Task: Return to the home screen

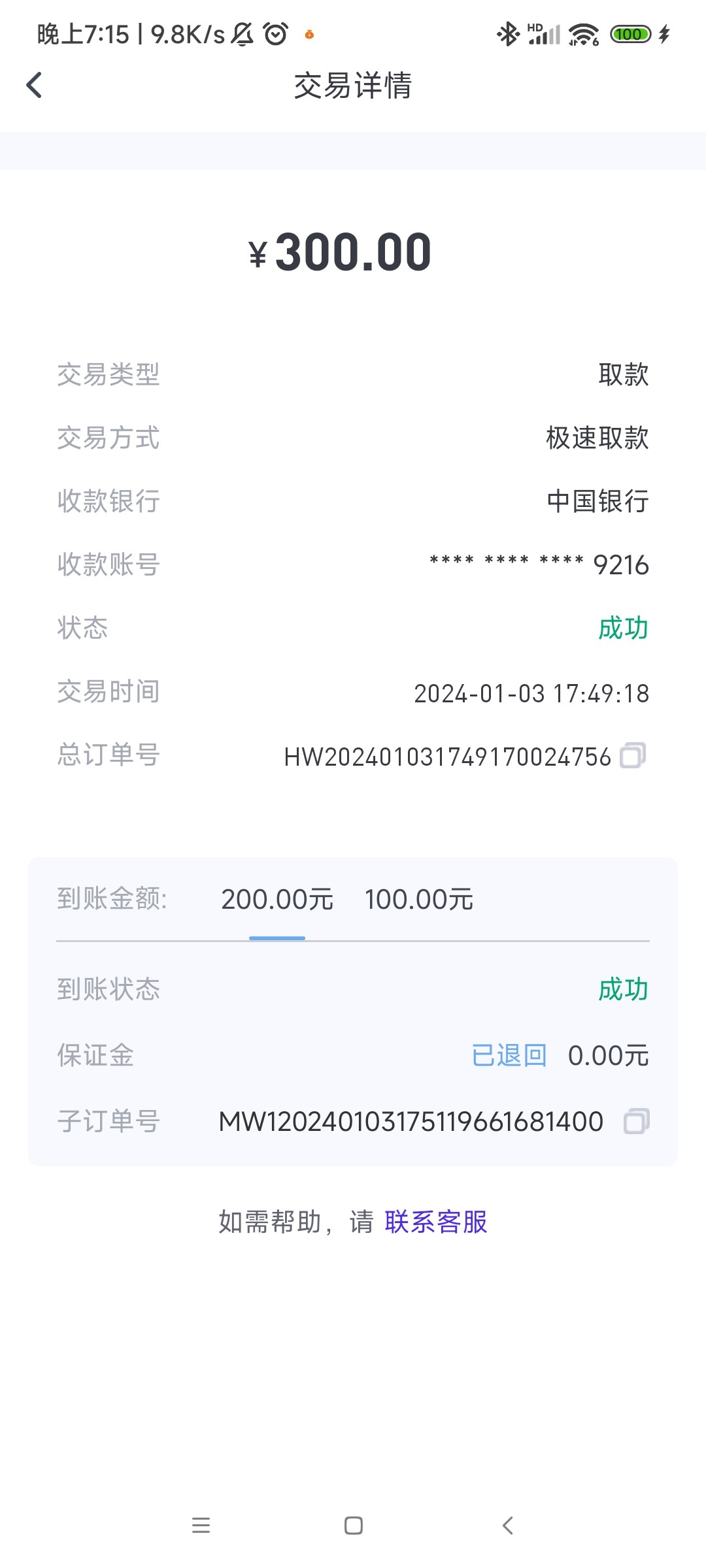Action: pos(354,1526)
